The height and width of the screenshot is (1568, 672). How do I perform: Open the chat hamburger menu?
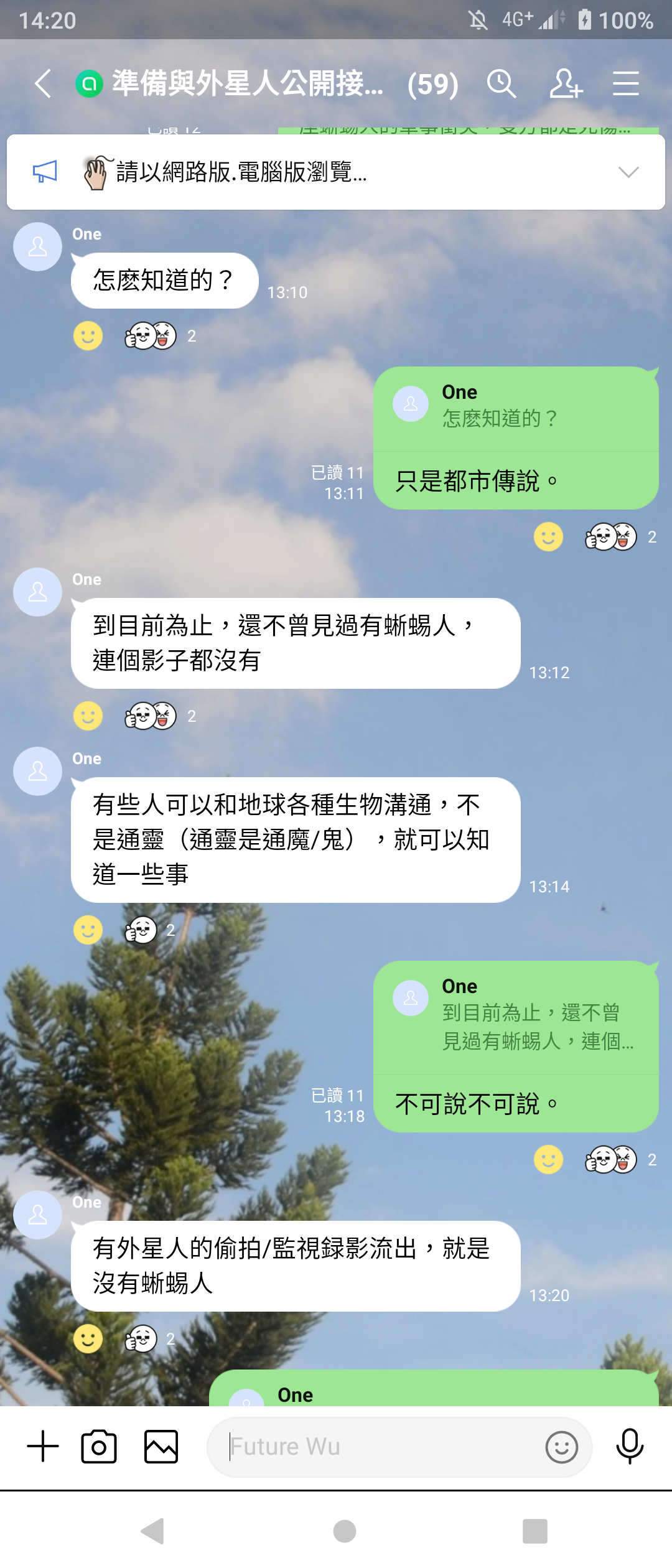[625, 83]
